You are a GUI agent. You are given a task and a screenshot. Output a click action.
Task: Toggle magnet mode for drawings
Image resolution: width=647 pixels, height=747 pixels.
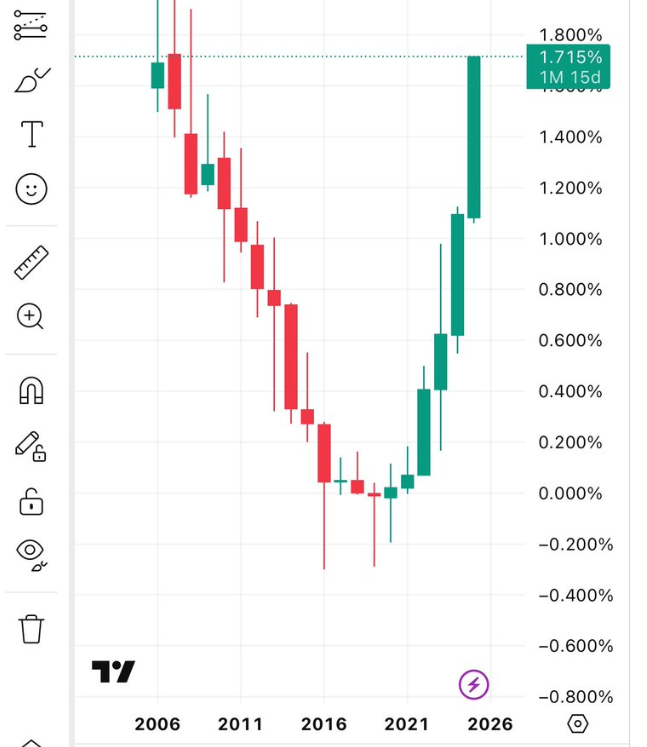click(x=31, y=391)
